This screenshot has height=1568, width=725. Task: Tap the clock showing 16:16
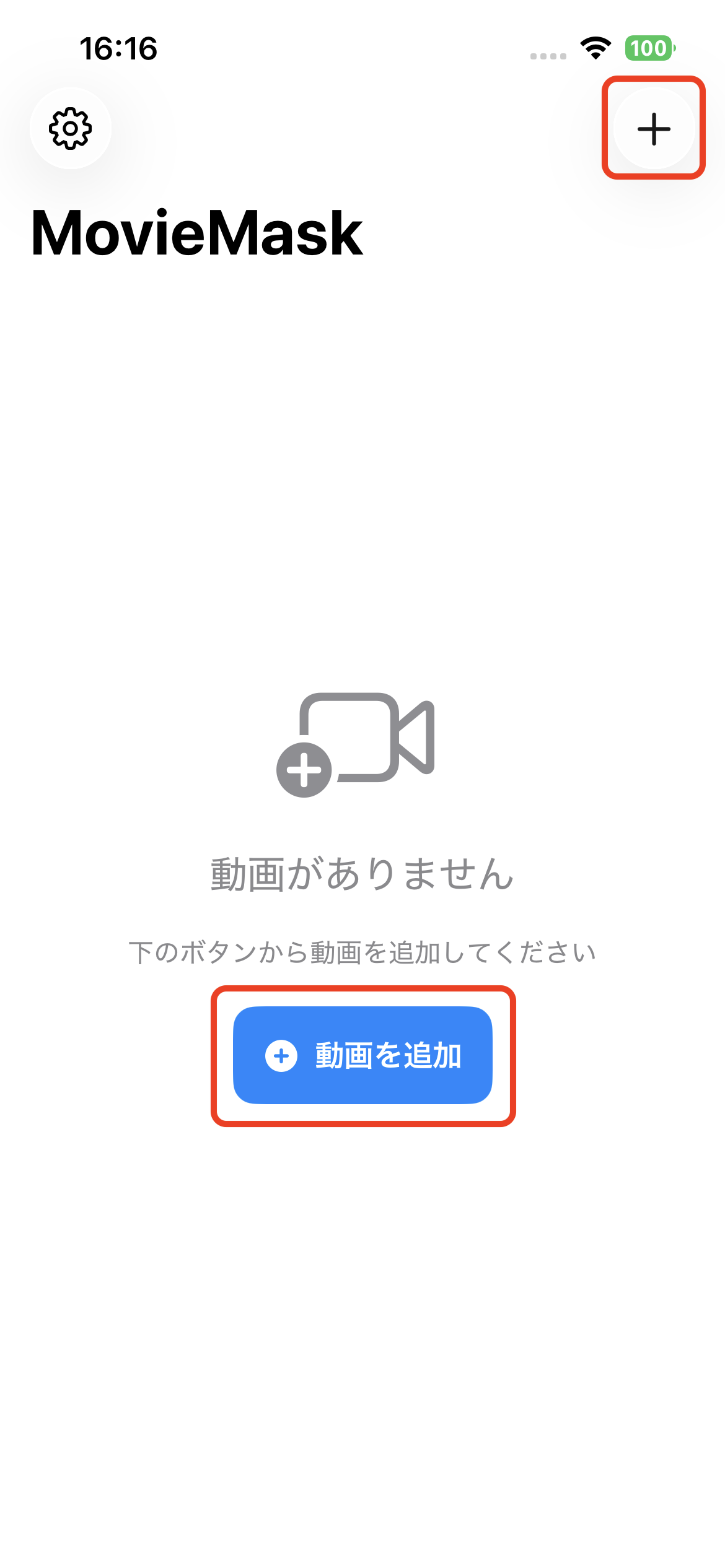coord(120,48)
